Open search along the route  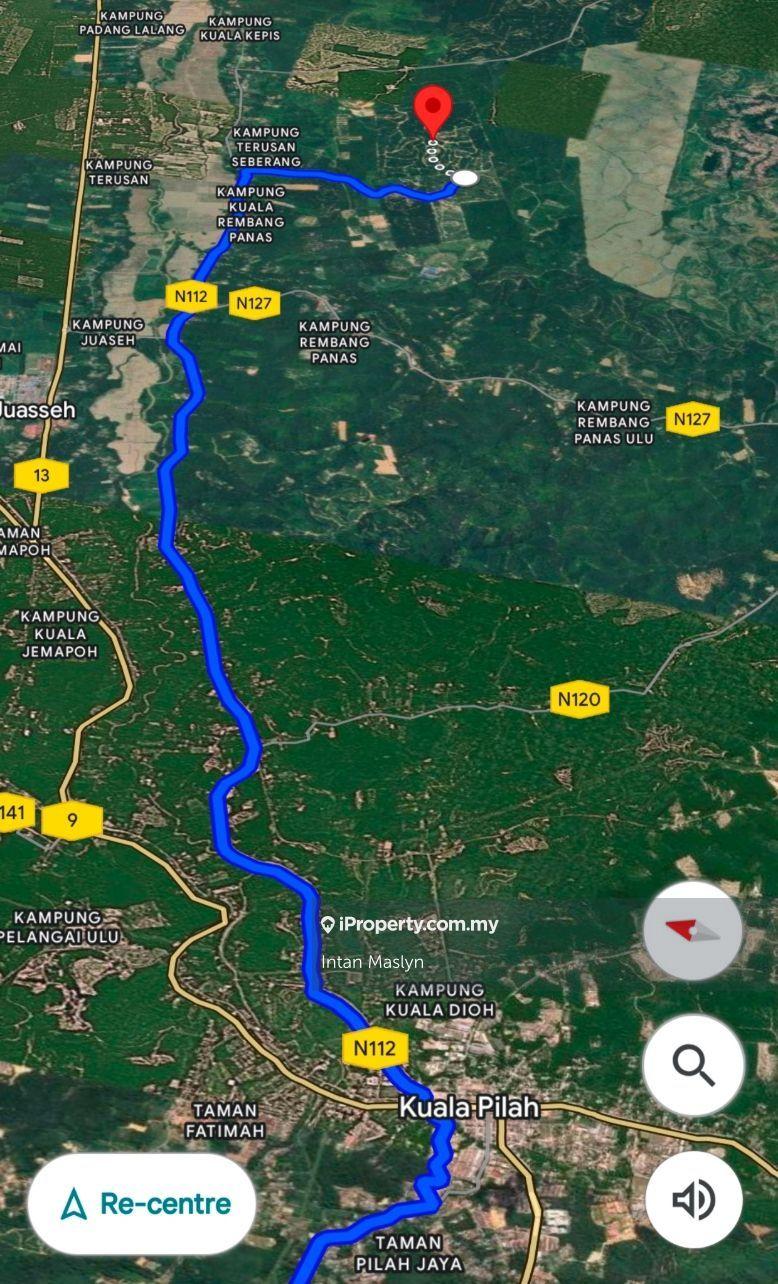(693, 1066)
